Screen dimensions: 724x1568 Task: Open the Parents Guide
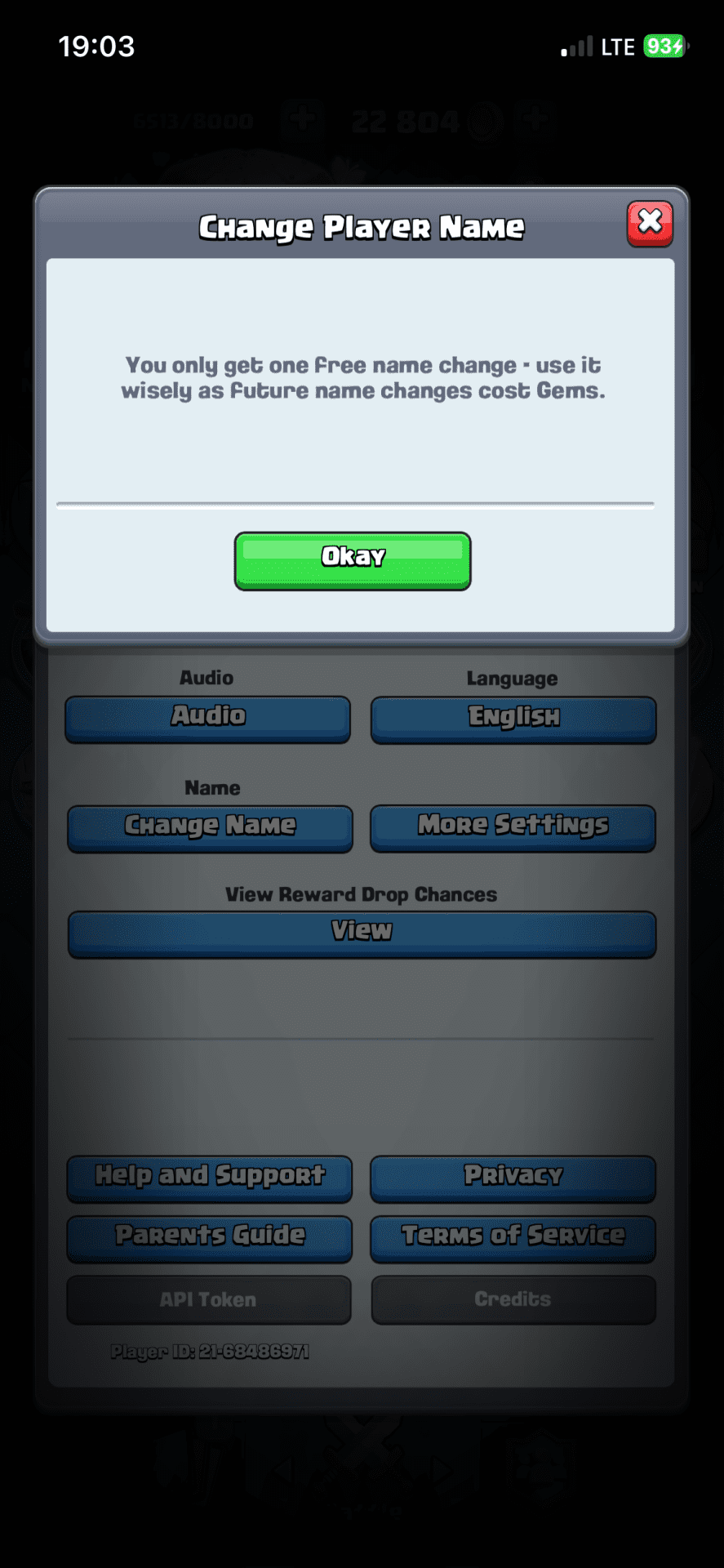pyautogui.click(x=210, y=1238)
